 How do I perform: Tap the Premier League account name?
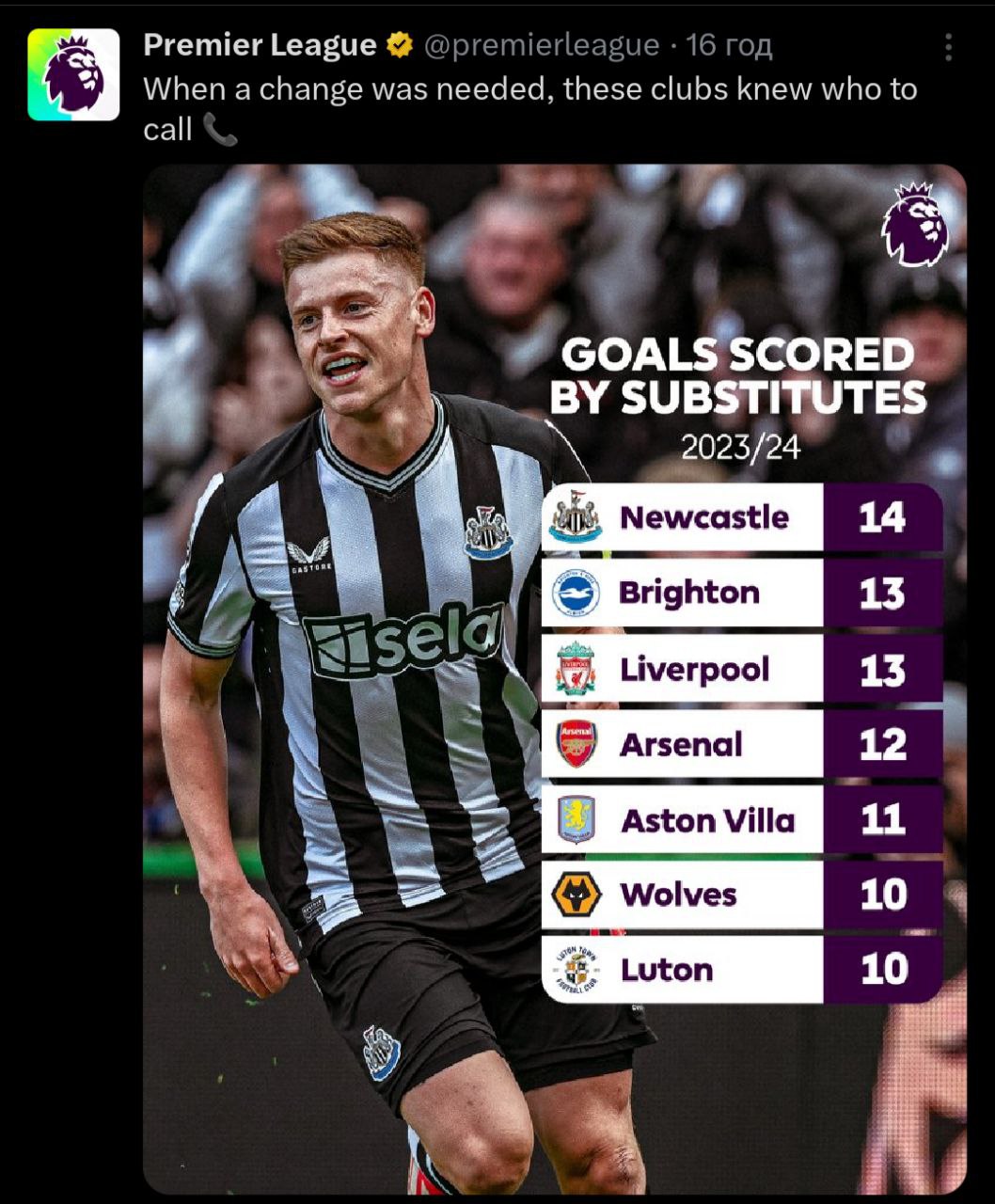point(260,44)
